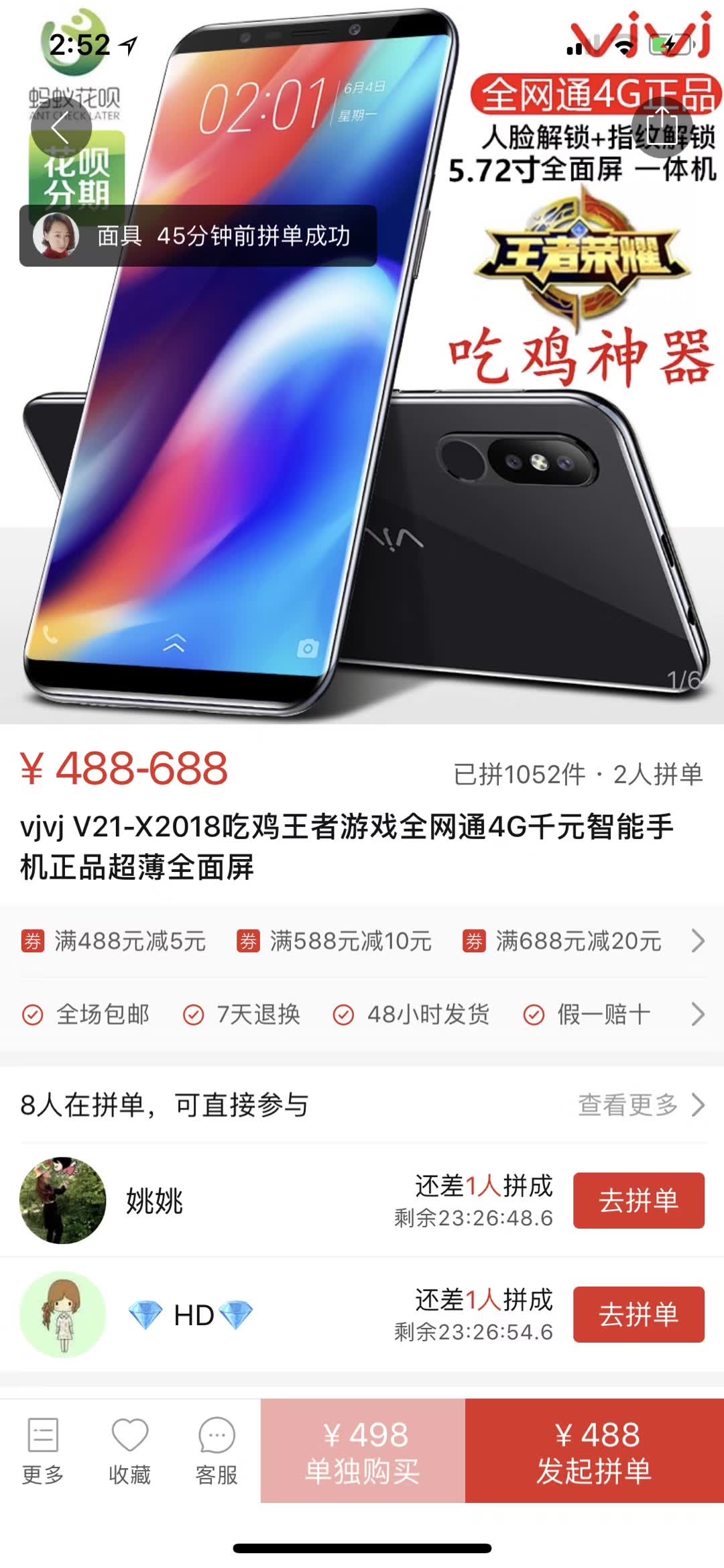Expand the coupon list

[x=697, y=941]
